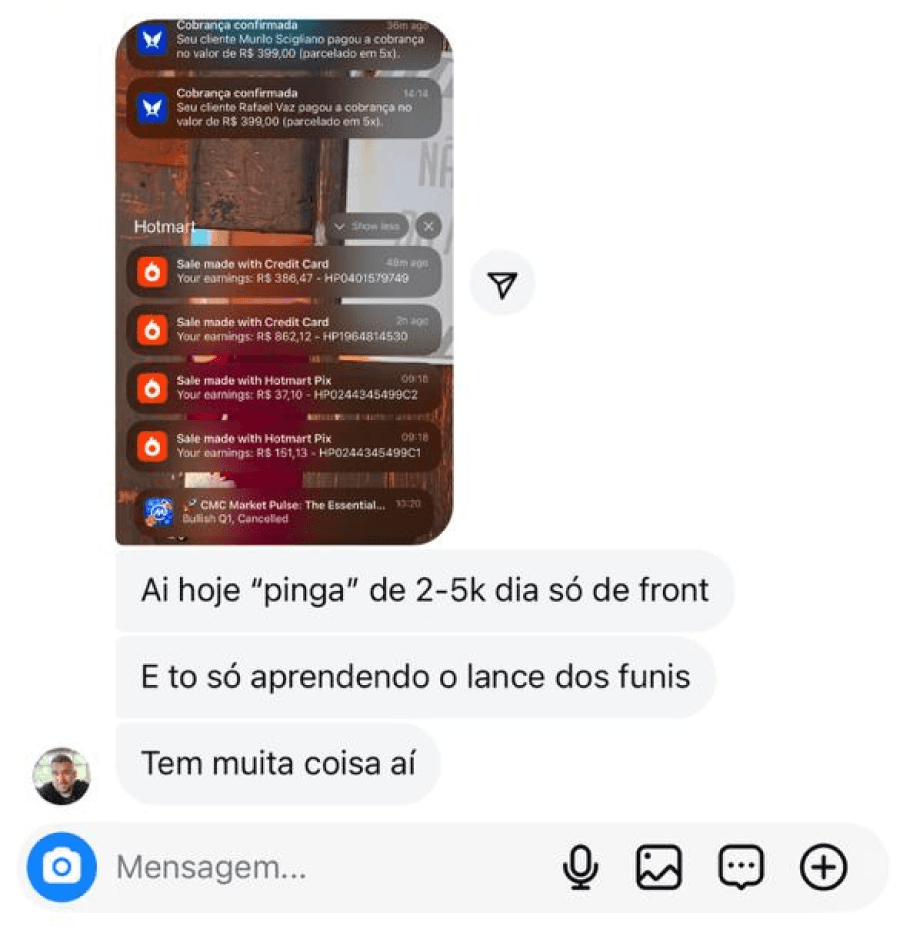Record a voice message with the microphone
This screenshot has width=900, height=944.
[x=580, y=868]
